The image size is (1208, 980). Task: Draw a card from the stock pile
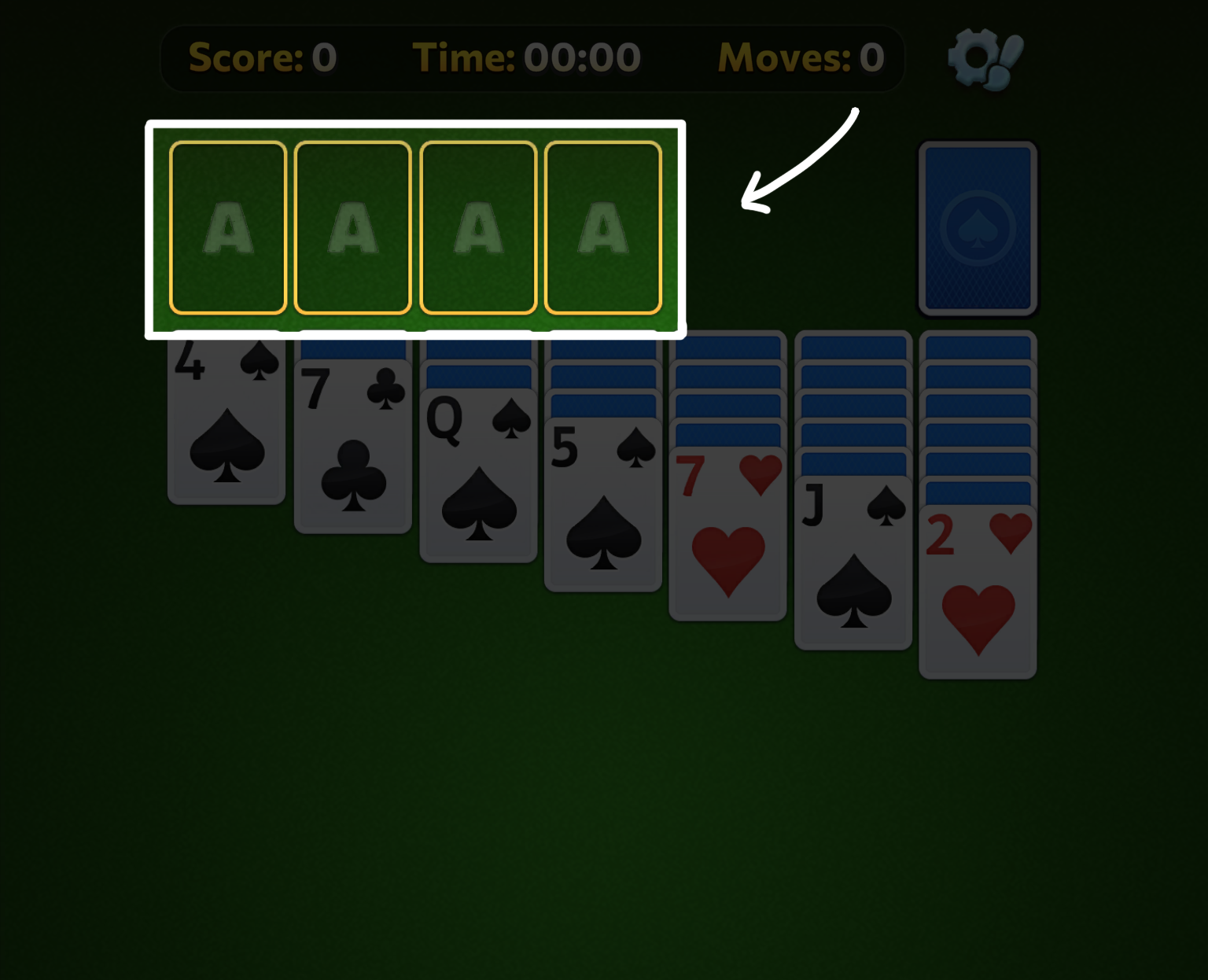coord(978,228)
